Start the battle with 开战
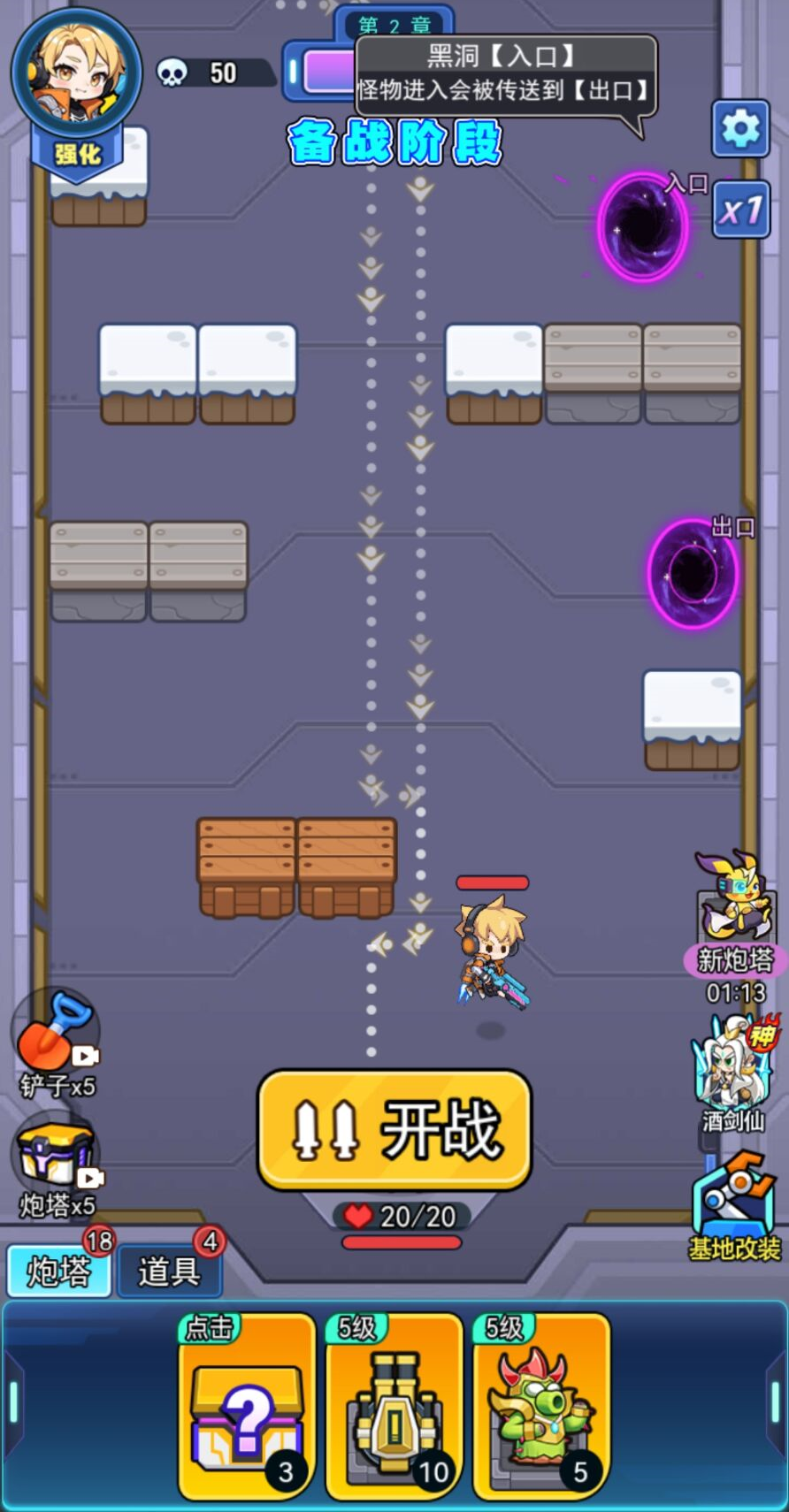 pos(394,1129)
